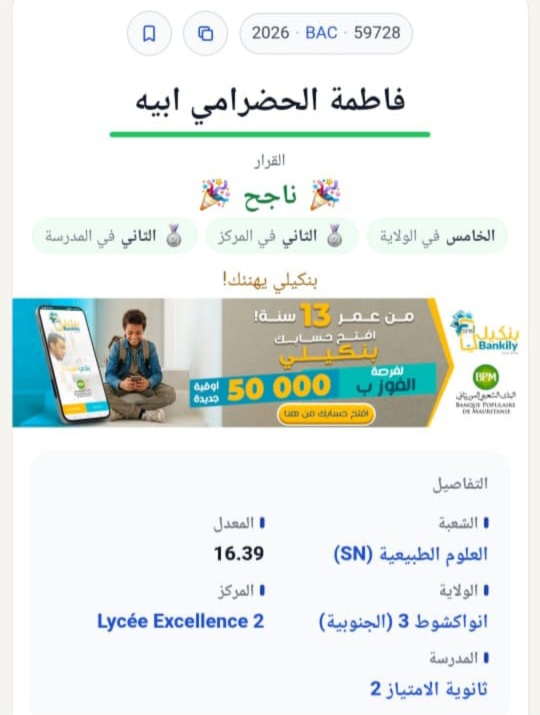Tap the الثاني في المدرسة rank chip
The width and height of the screenshot is (540, 715).
tap(114, 236)
